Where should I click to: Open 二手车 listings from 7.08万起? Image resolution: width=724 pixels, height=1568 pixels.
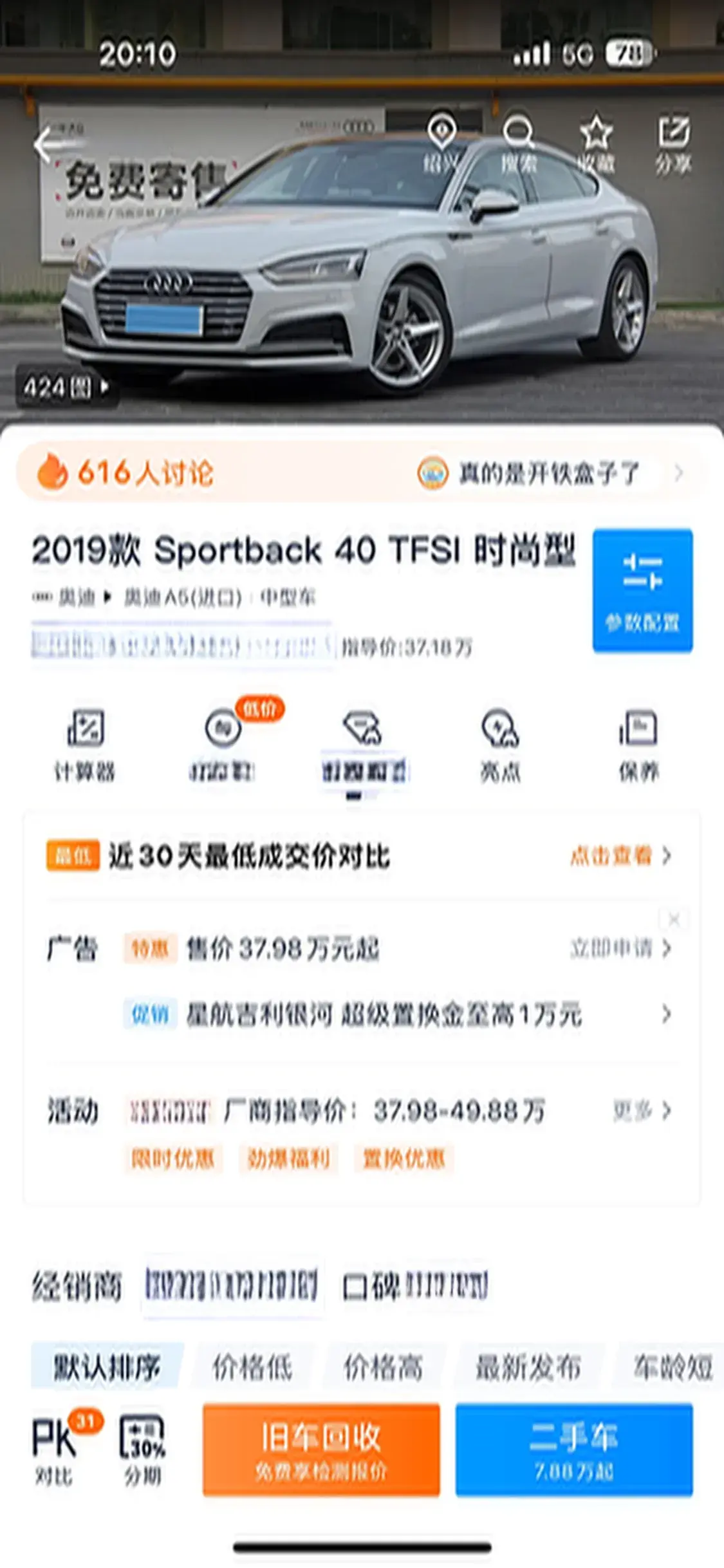(574, 1449)
